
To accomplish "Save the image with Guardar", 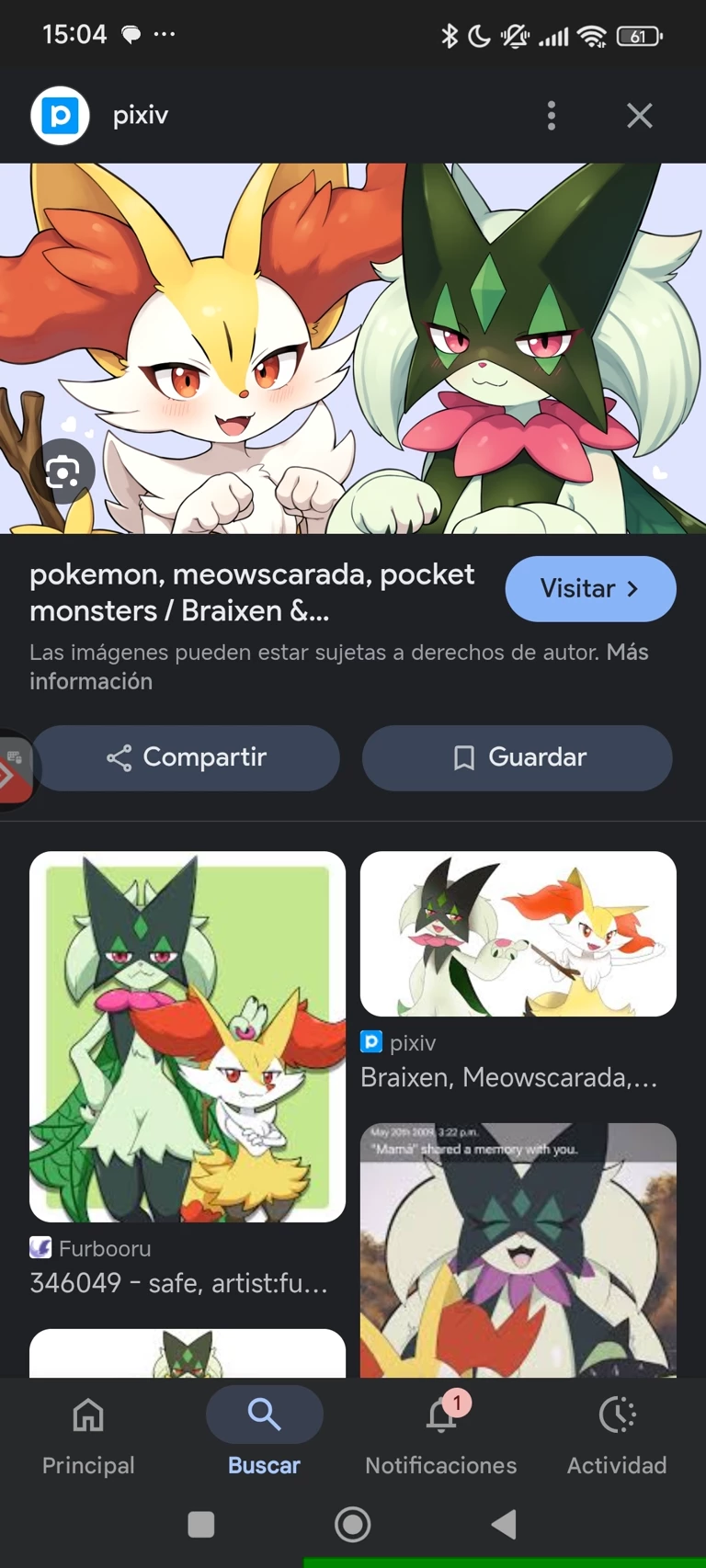I will coord(518,757).
